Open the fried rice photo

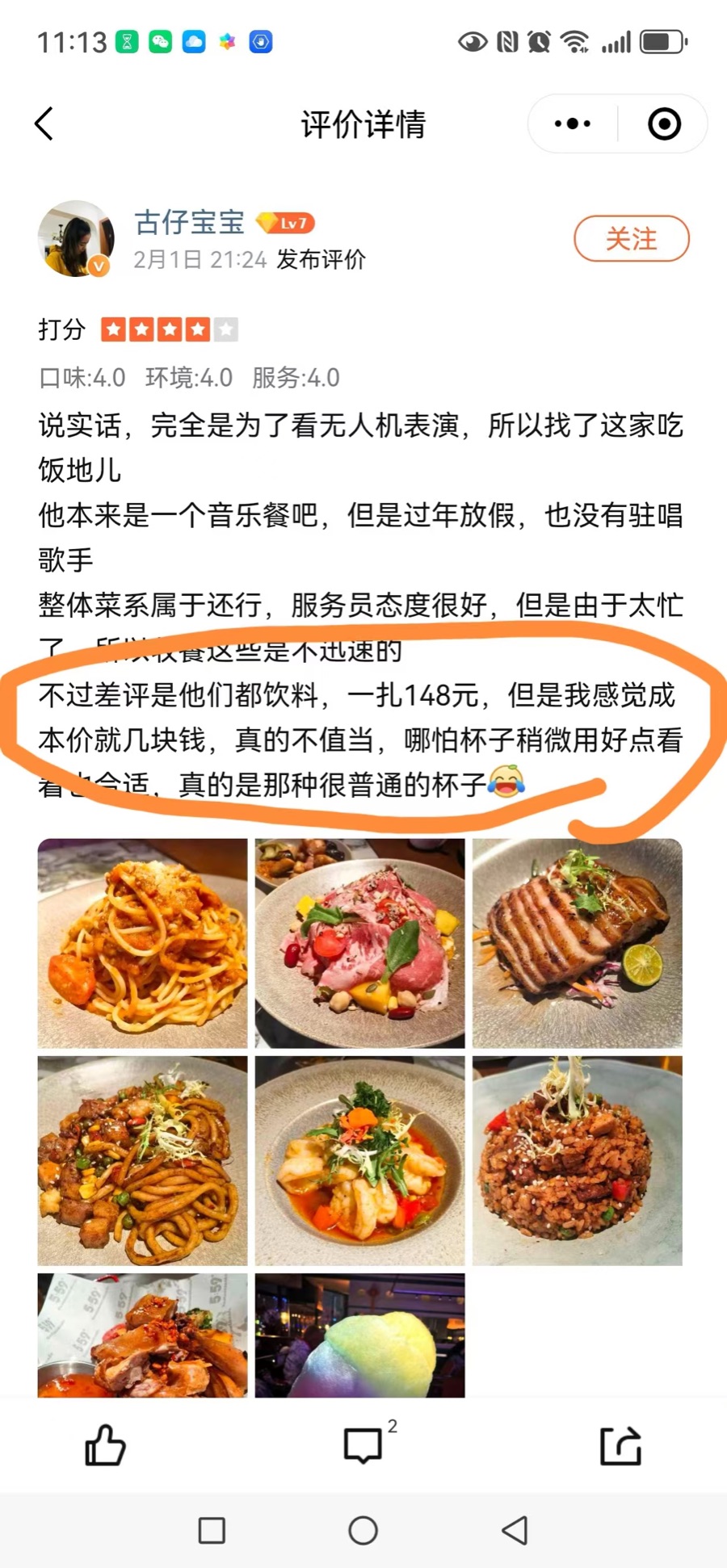(577, 1160)
